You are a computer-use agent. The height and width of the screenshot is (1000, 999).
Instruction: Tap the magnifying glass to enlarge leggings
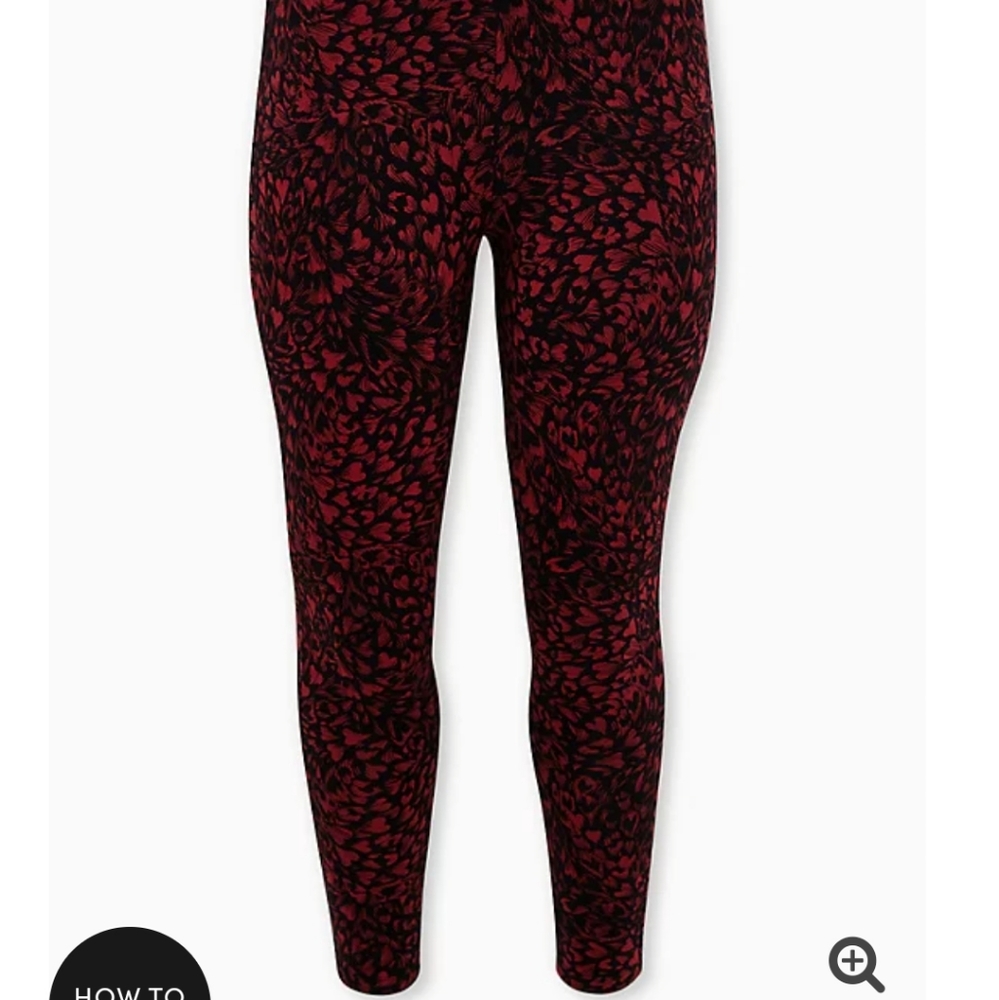click(852, 963)
